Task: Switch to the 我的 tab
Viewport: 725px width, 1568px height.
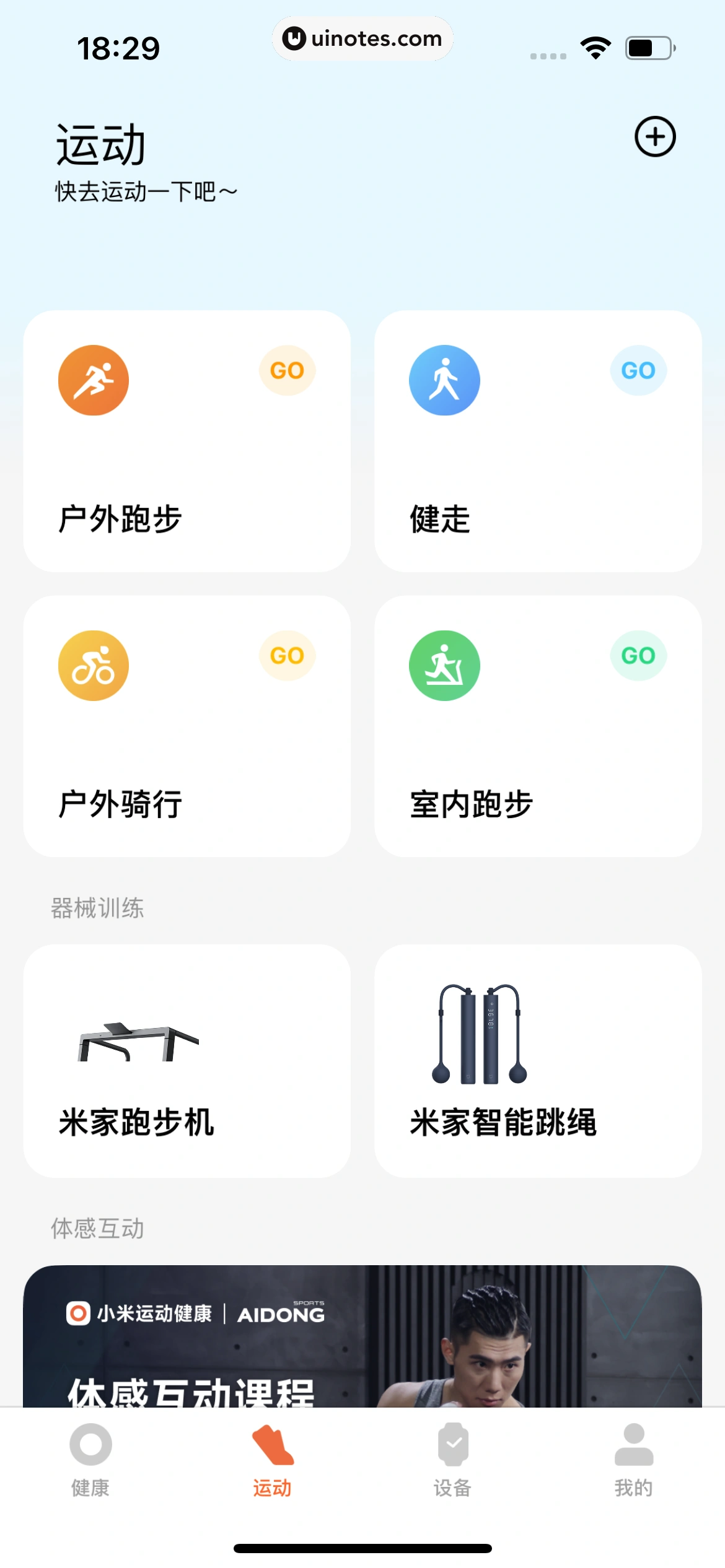Action: tap(633, 1459)
